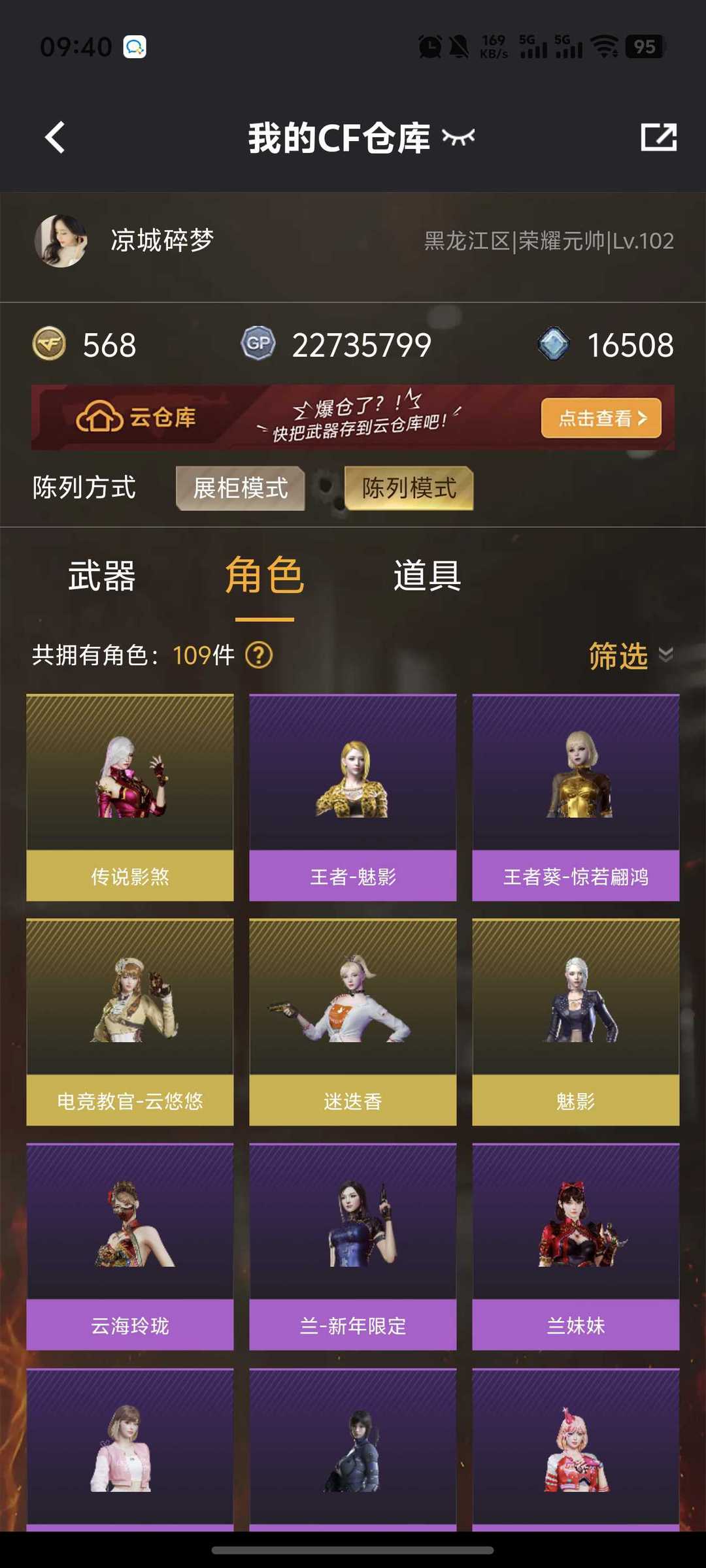Viewport: 706px width, 1568px height.
Task: Open the 兰-新年限定 character card
Action: 353,1247
